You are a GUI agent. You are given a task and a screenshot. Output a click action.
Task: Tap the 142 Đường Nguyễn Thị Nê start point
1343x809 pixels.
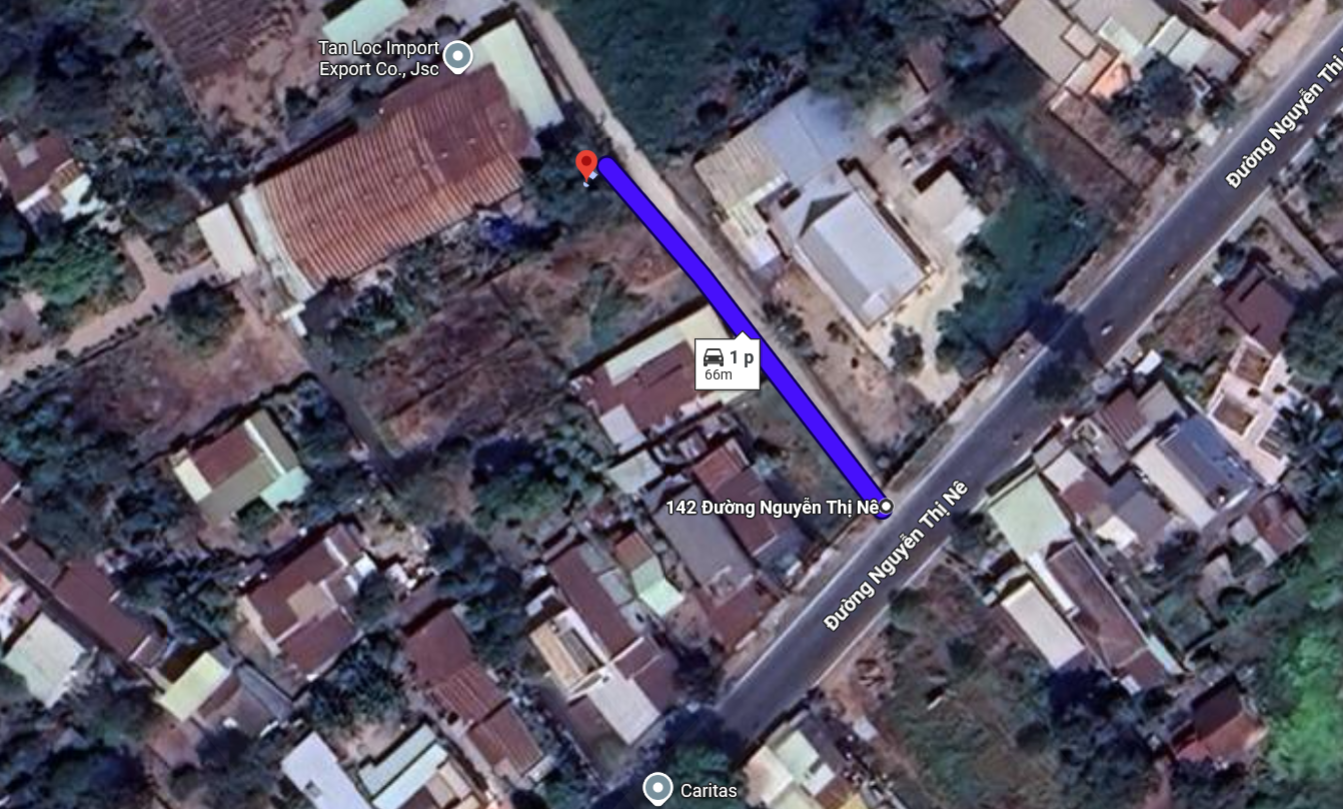pos(886,507)
